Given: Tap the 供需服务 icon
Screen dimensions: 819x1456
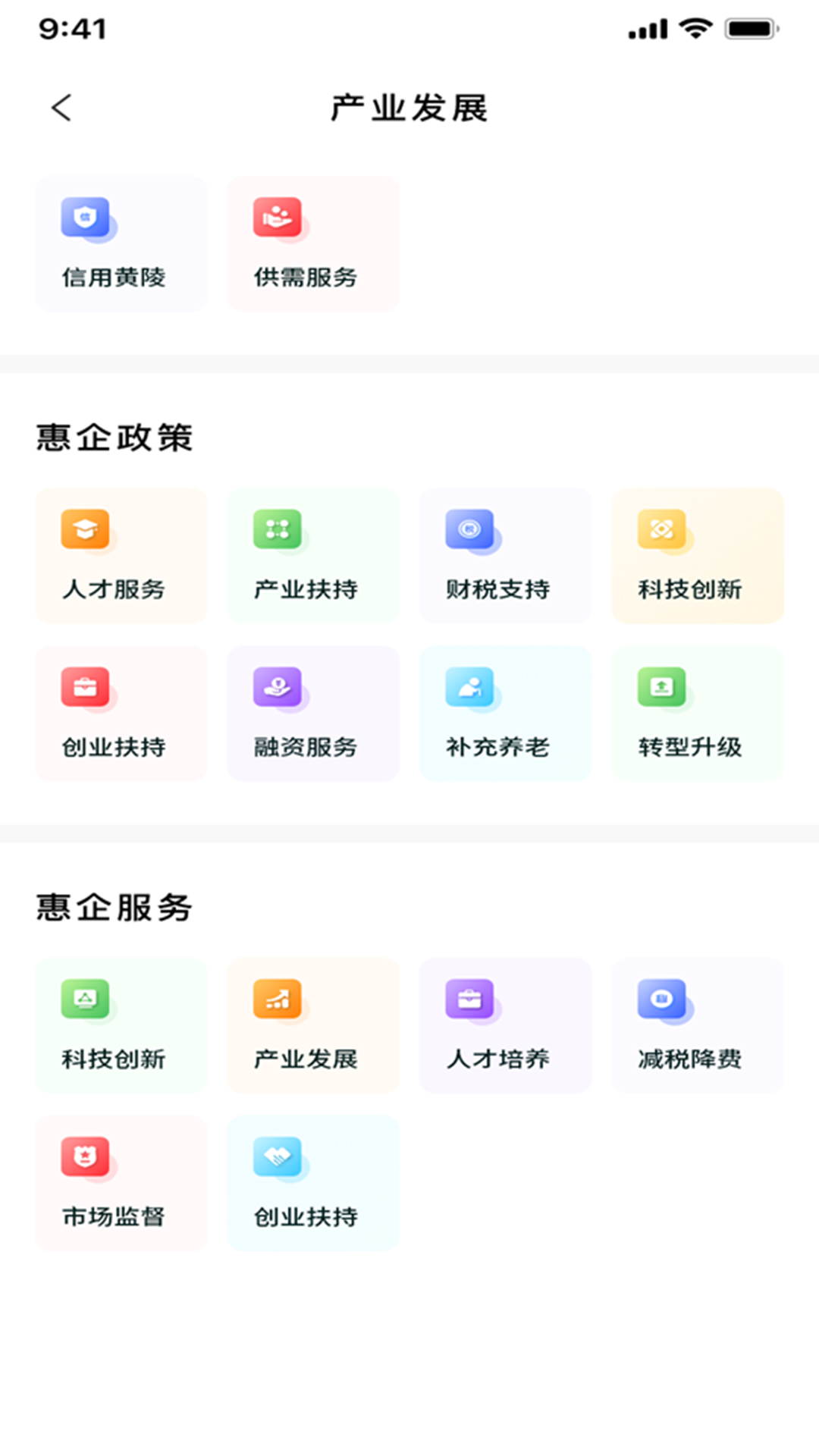Looking at the screenshot, I should click(313, 244).
